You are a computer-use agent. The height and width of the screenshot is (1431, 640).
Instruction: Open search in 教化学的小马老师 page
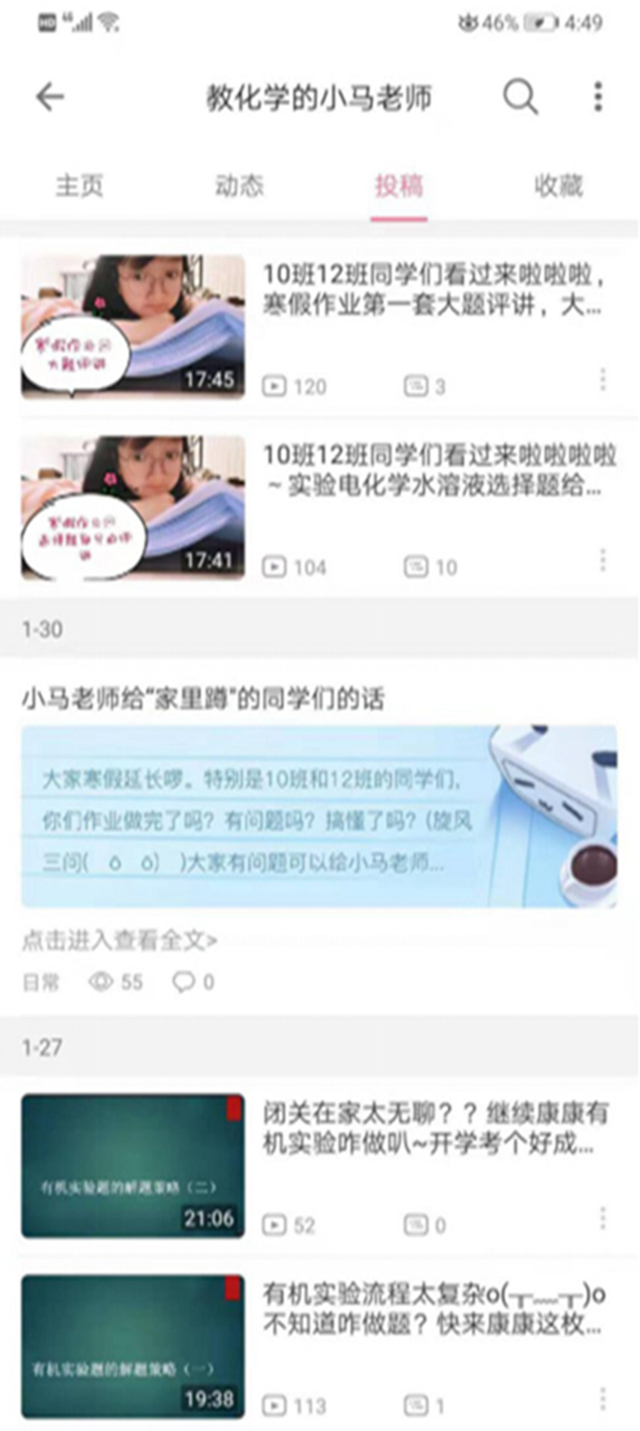(x=520, y=97)
